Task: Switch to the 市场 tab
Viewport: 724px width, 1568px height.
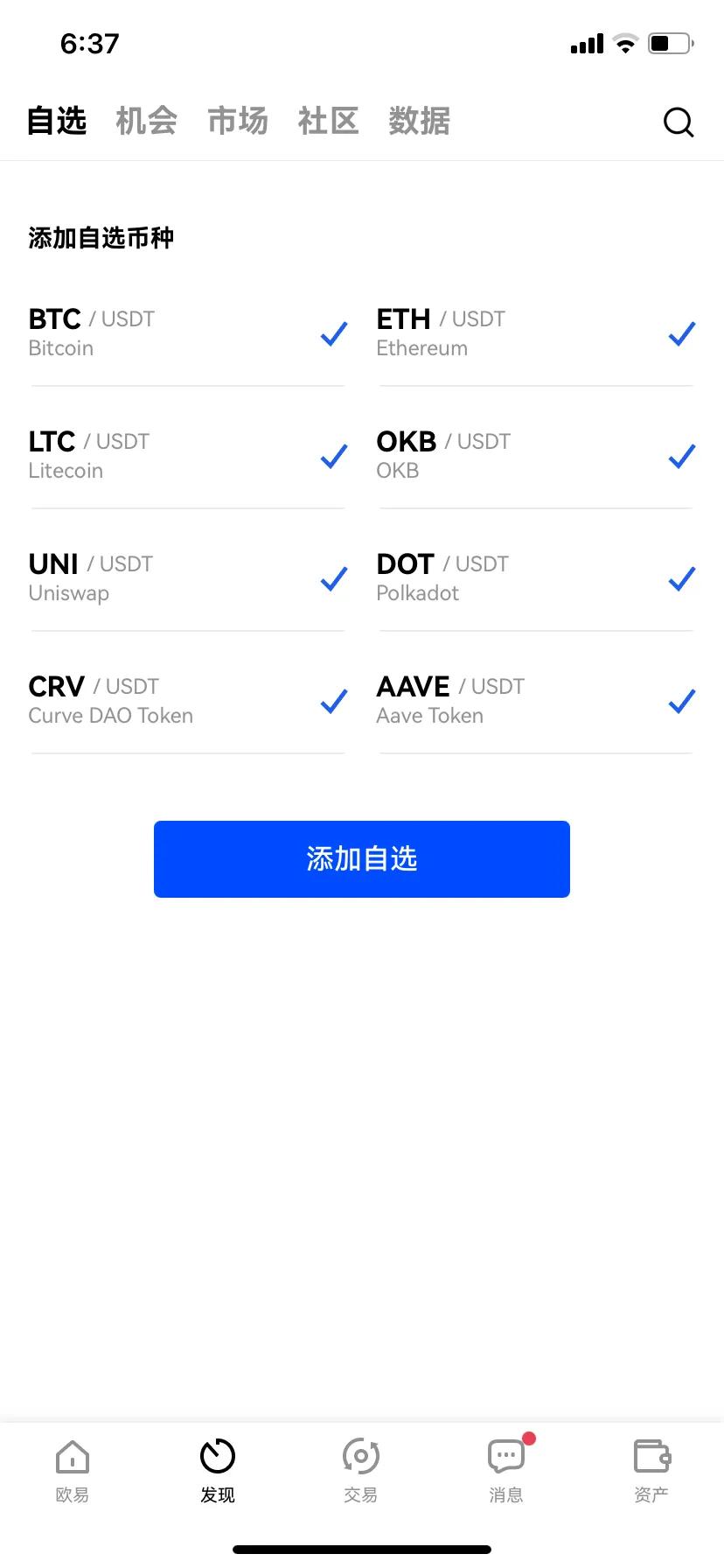Action: click(x=237, y=122)
